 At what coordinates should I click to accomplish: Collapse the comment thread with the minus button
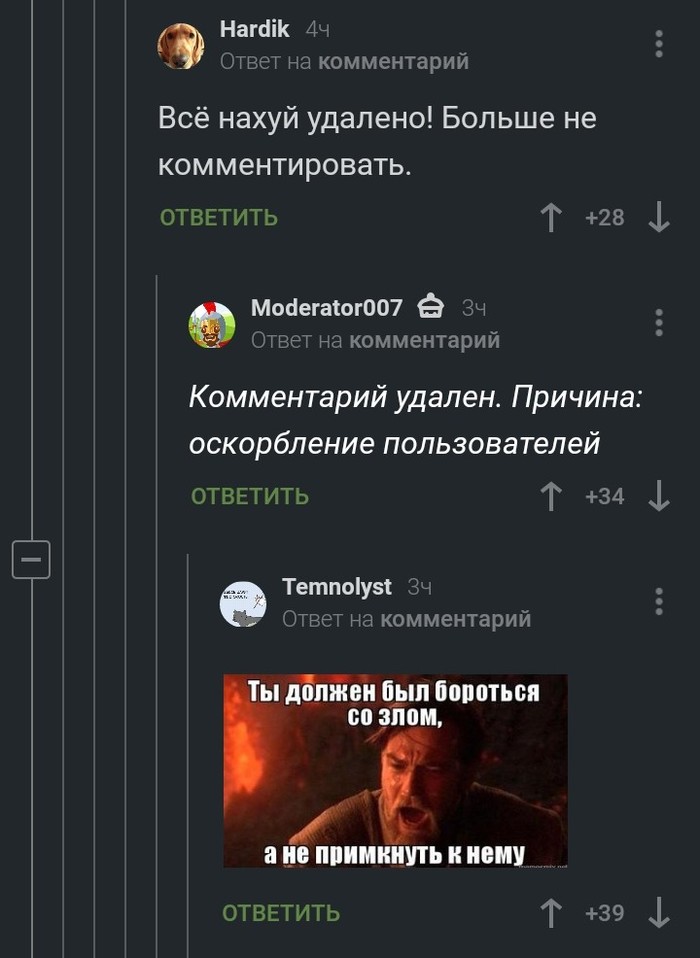point(30,558)
